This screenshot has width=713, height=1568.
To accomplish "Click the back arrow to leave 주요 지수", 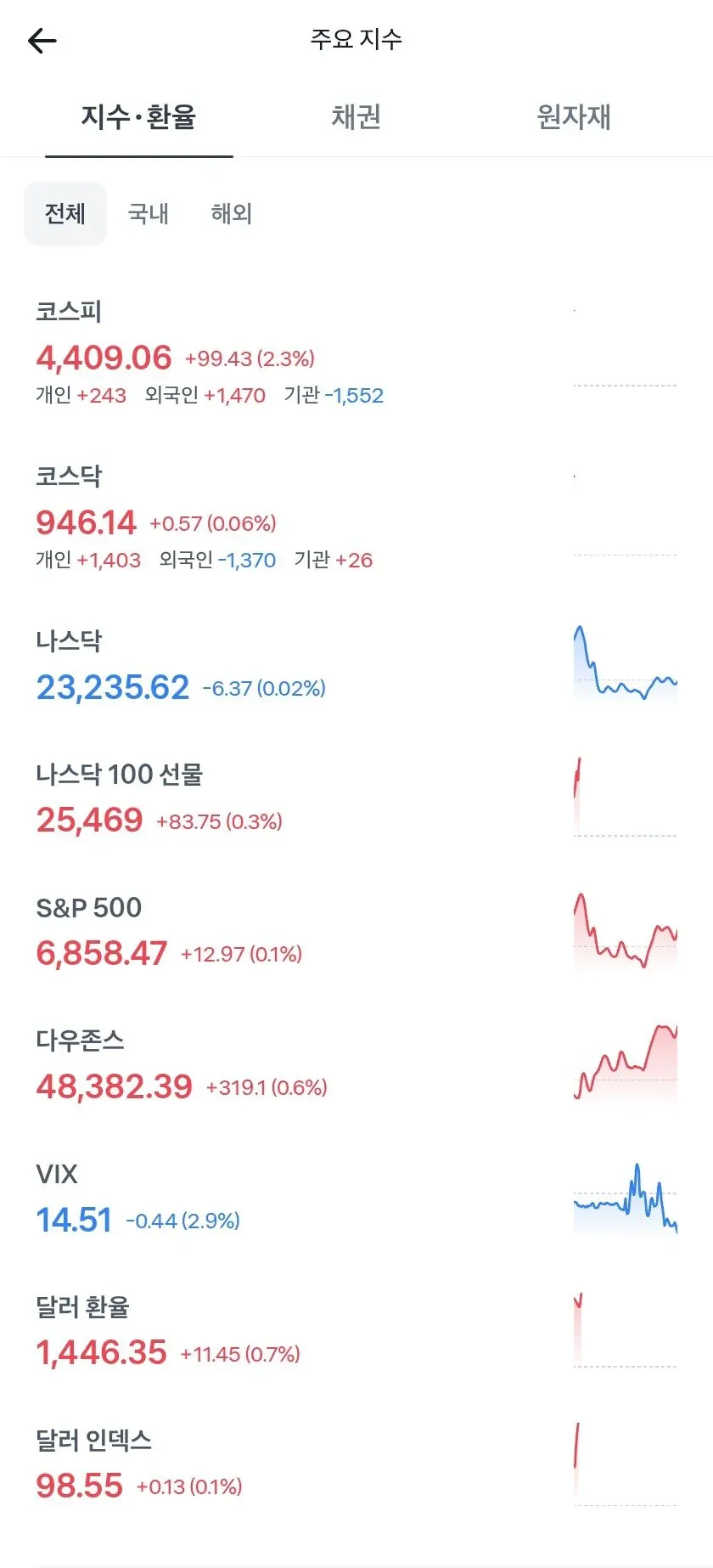I will pos(41,40).
